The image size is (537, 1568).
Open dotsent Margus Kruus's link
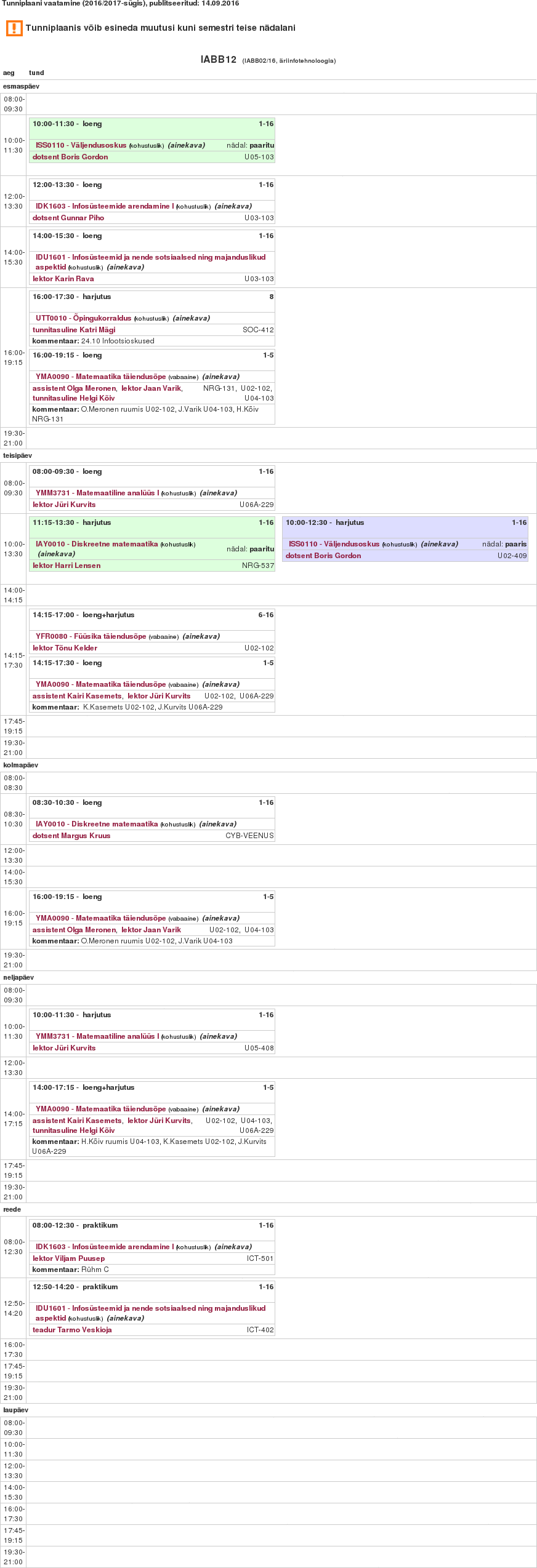[71, 836]
